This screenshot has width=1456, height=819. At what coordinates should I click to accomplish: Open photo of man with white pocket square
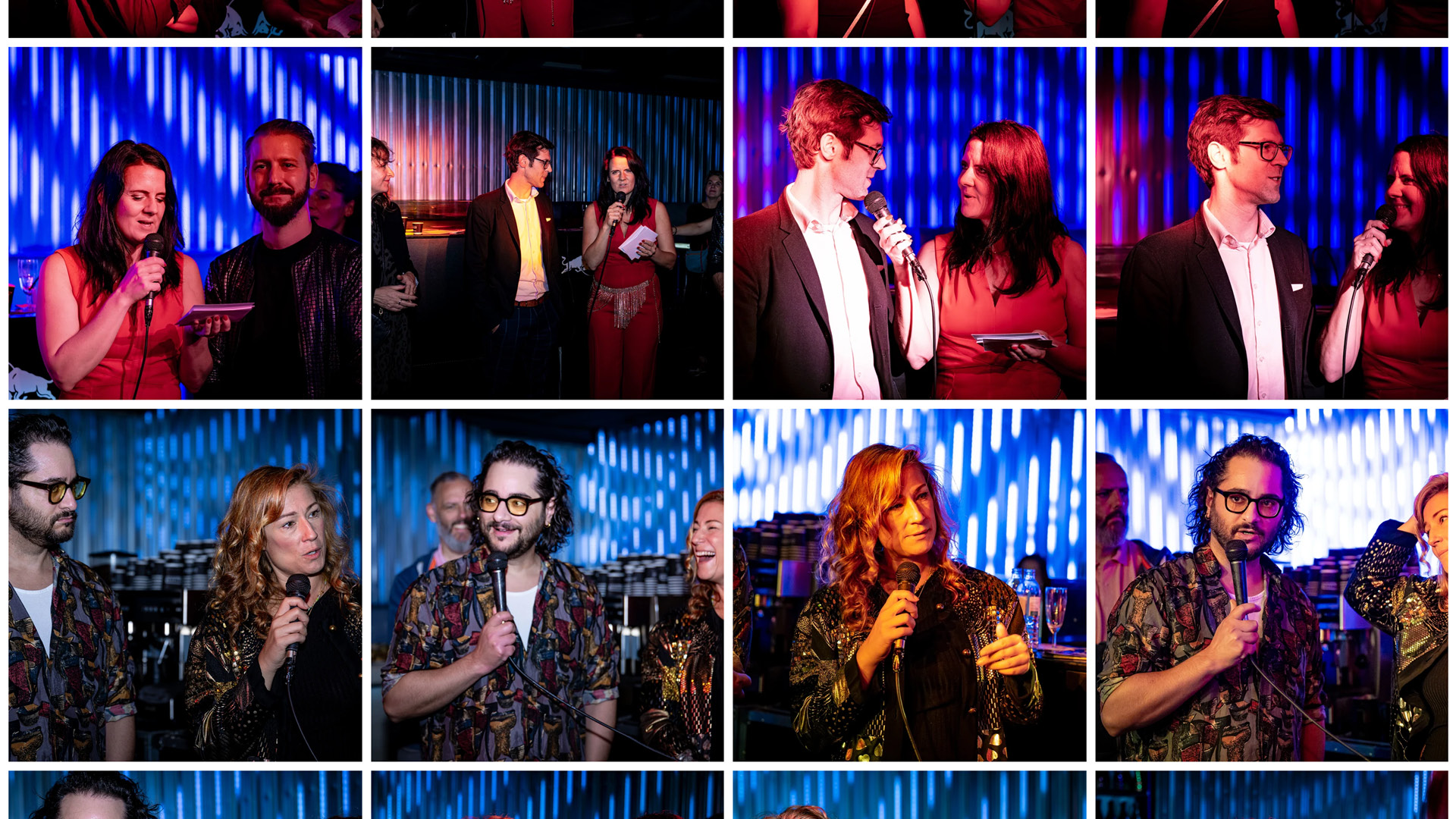[1271, 223]
